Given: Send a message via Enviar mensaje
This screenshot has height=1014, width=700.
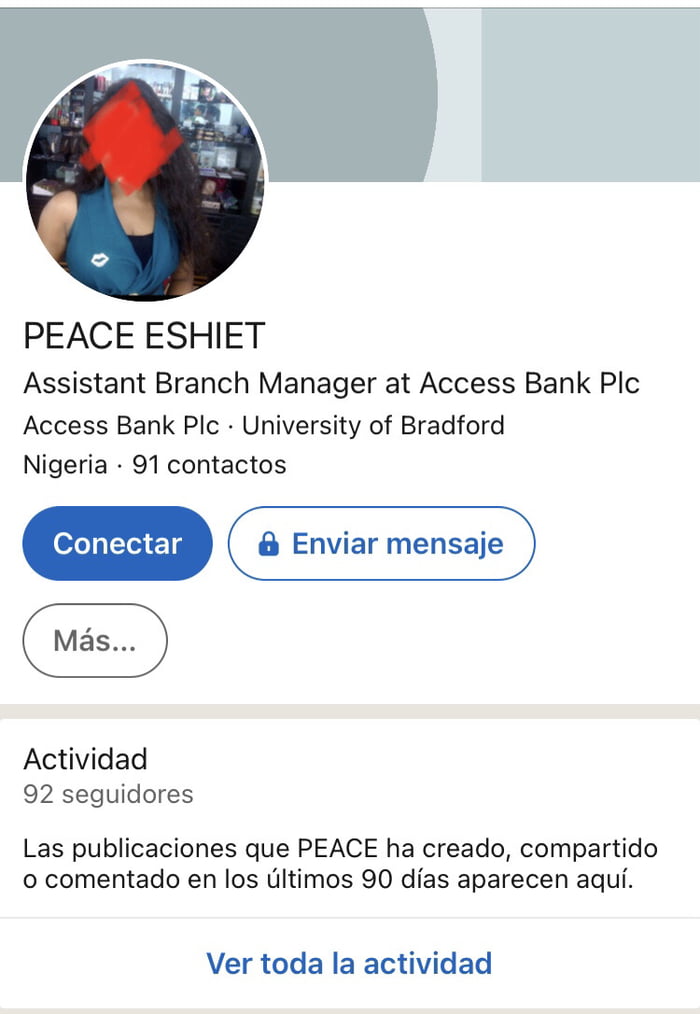Looking at the screenshot, I should pos(381,543).
